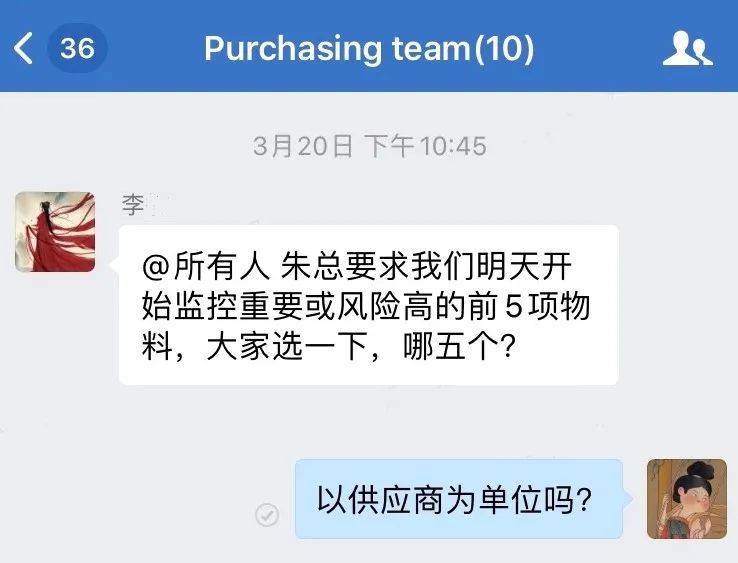Open the avatar of sender 李
The image size is (738, 563).
(x=55, y=232)
